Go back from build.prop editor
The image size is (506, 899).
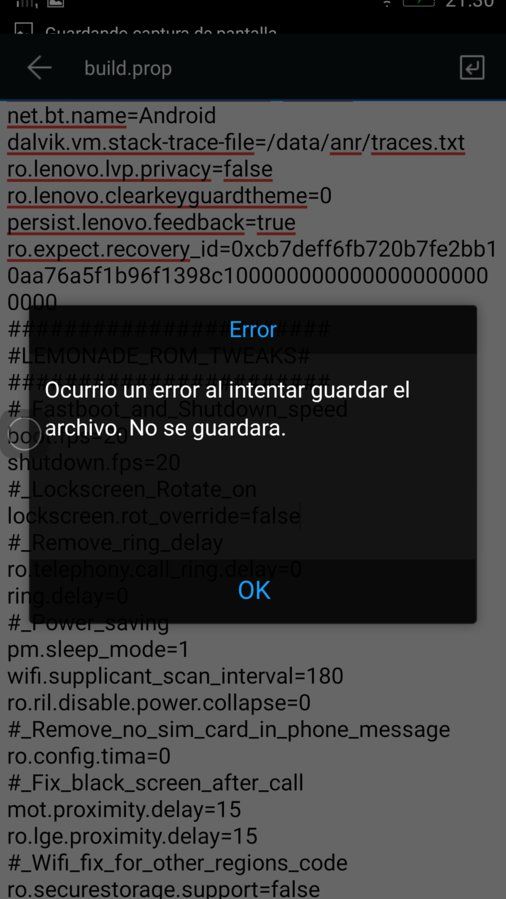(39, 68)
